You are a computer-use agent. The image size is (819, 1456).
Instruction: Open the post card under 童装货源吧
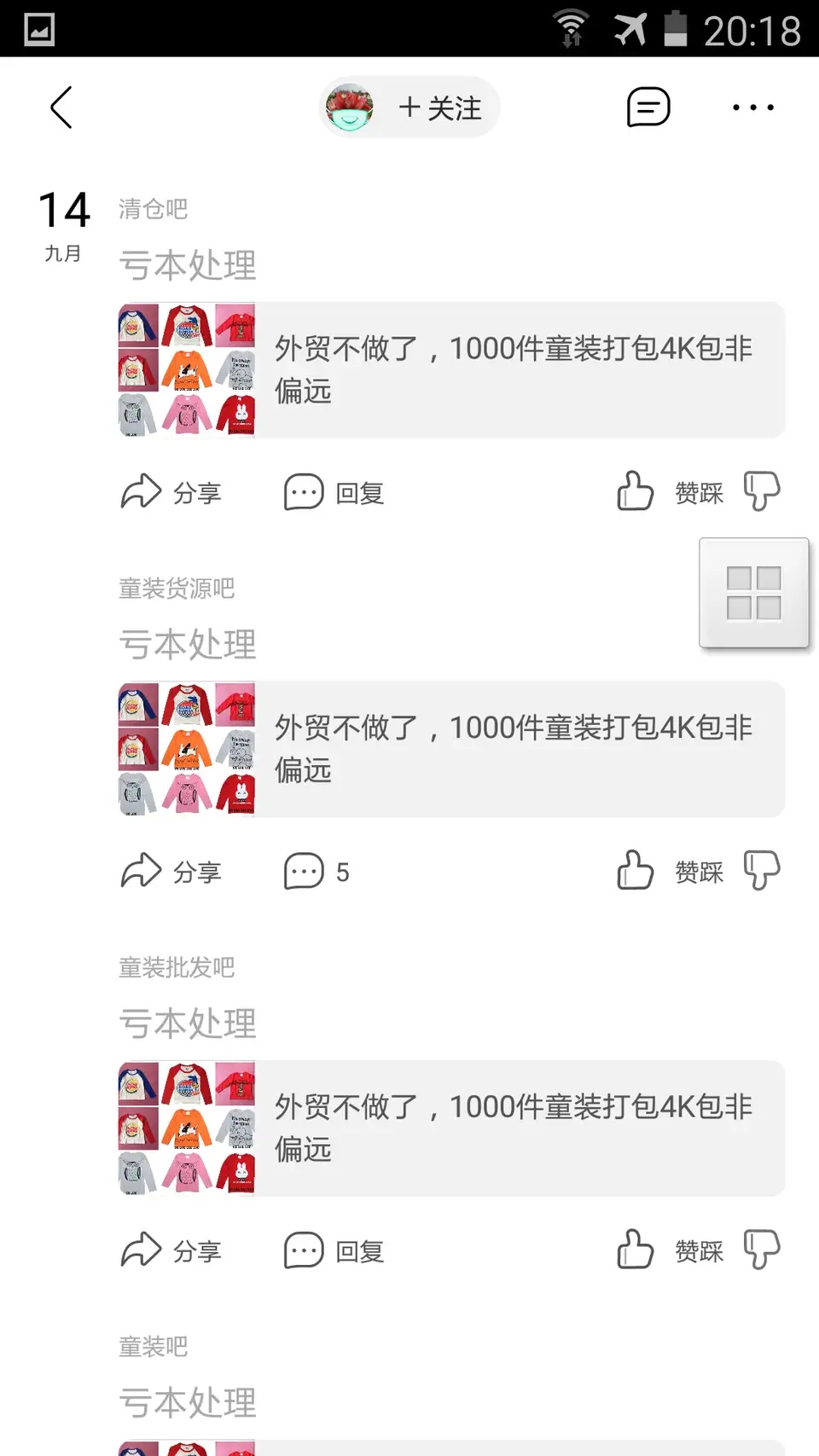tap(451, 750)
